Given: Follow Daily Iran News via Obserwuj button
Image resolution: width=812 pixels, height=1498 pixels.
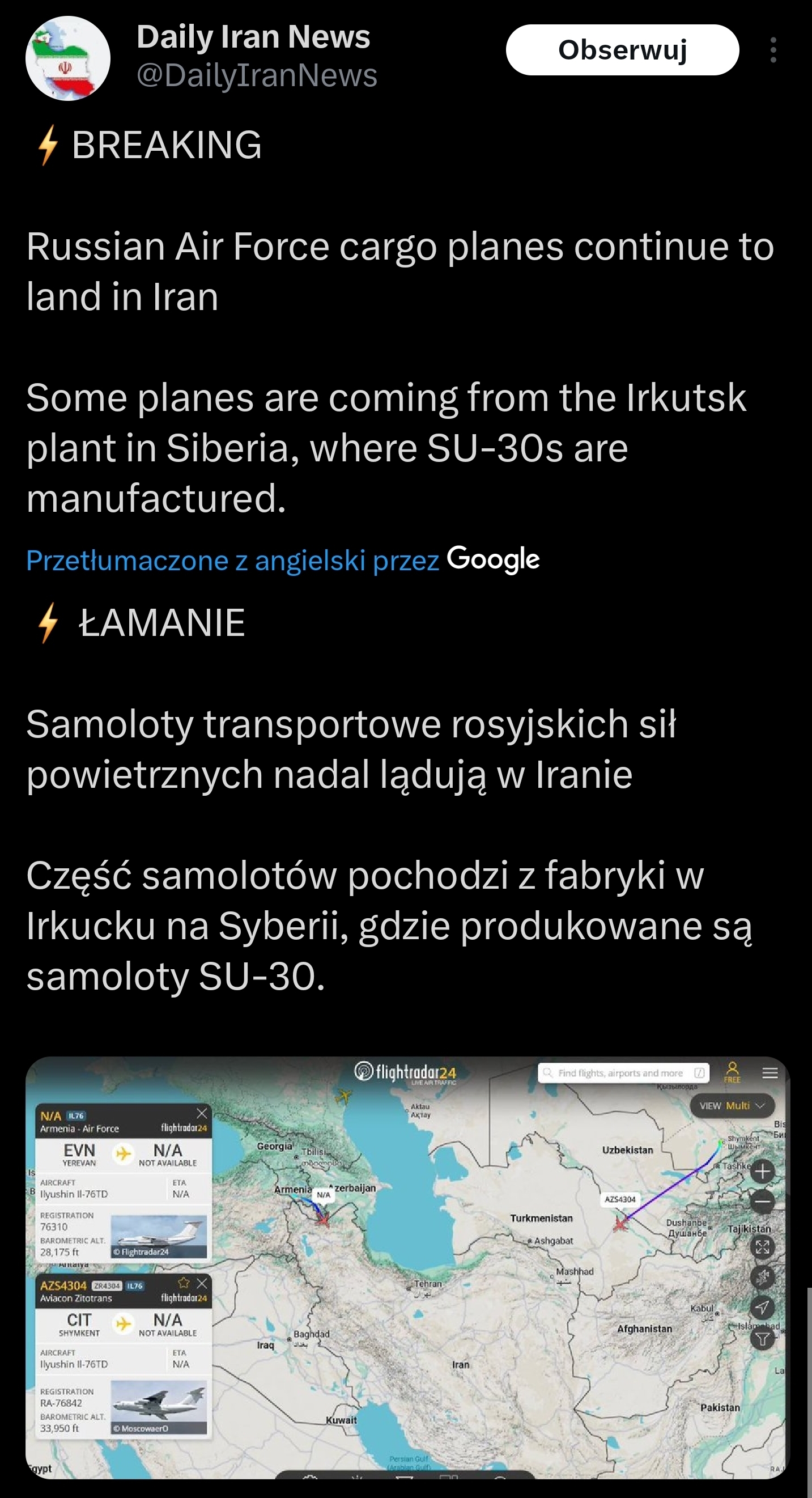Looking at the screenshot, I should 622,50.
